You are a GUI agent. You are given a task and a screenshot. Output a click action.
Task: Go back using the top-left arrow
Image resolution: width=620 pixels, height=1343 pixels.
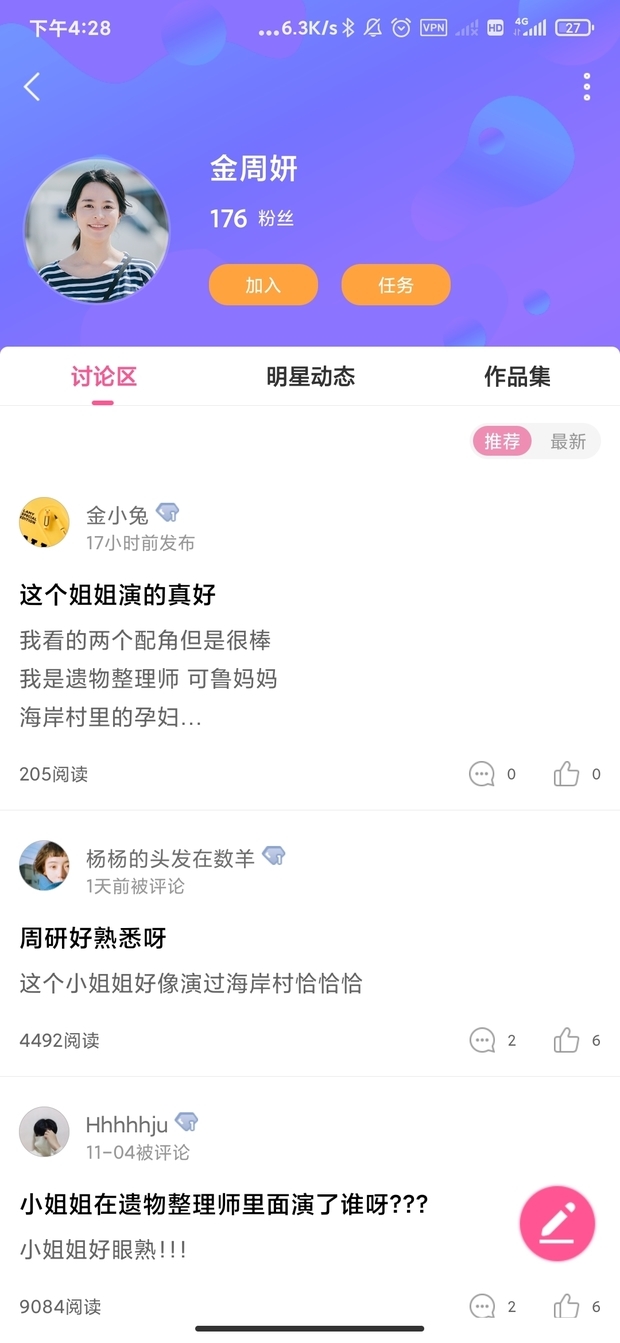32,87
